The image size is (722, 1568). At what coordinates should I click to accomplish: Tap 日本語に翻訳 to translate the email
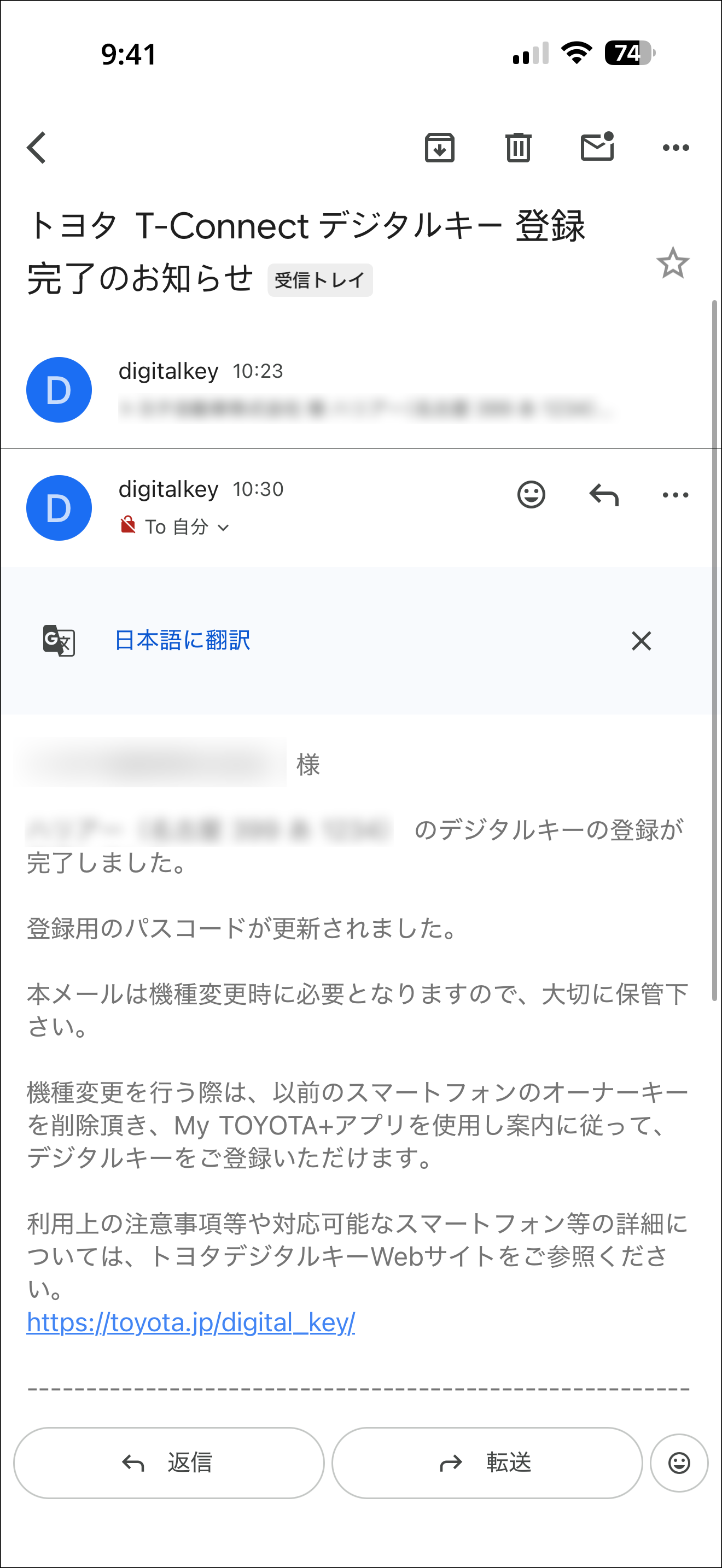[182, 640]
